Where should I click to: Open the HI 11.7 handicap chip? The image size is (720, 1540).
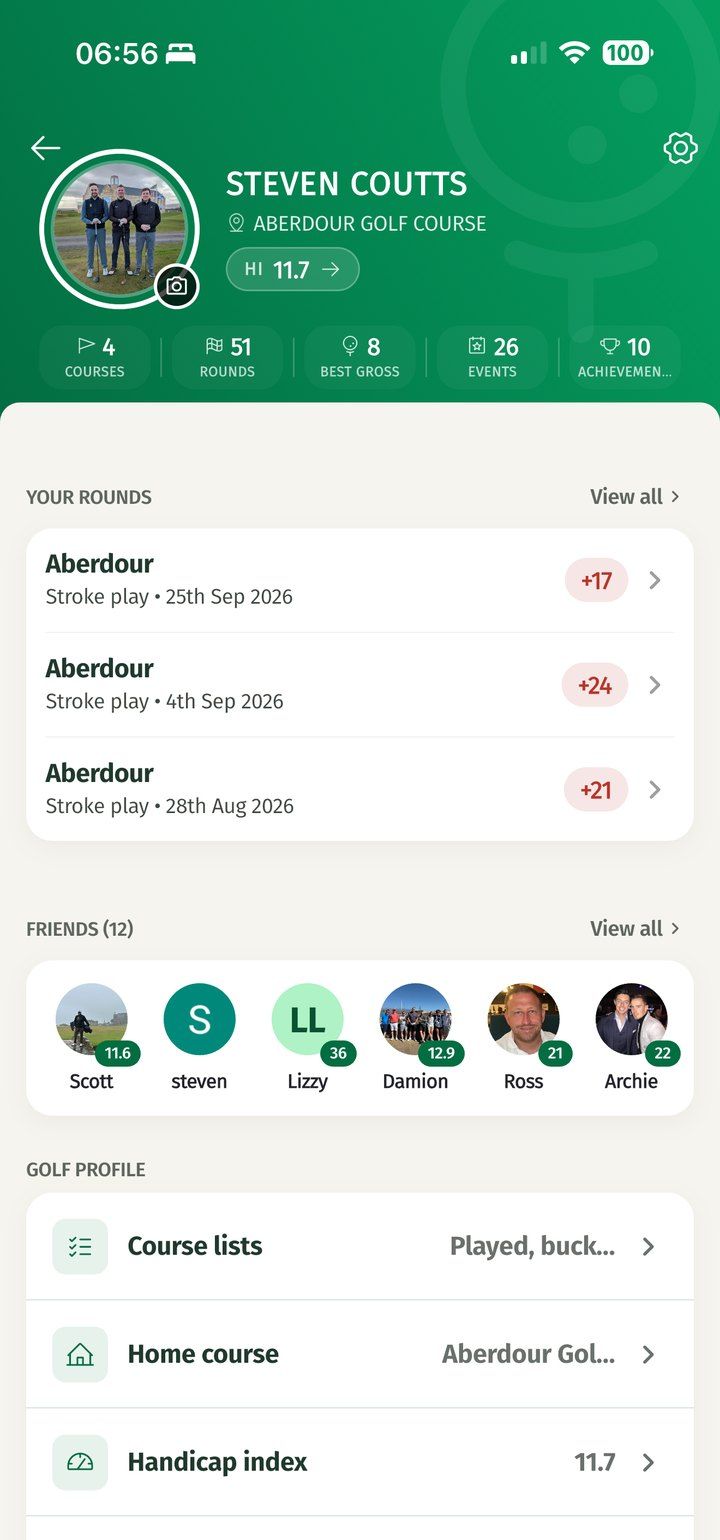pyautogui.click(x=292, y=269)
